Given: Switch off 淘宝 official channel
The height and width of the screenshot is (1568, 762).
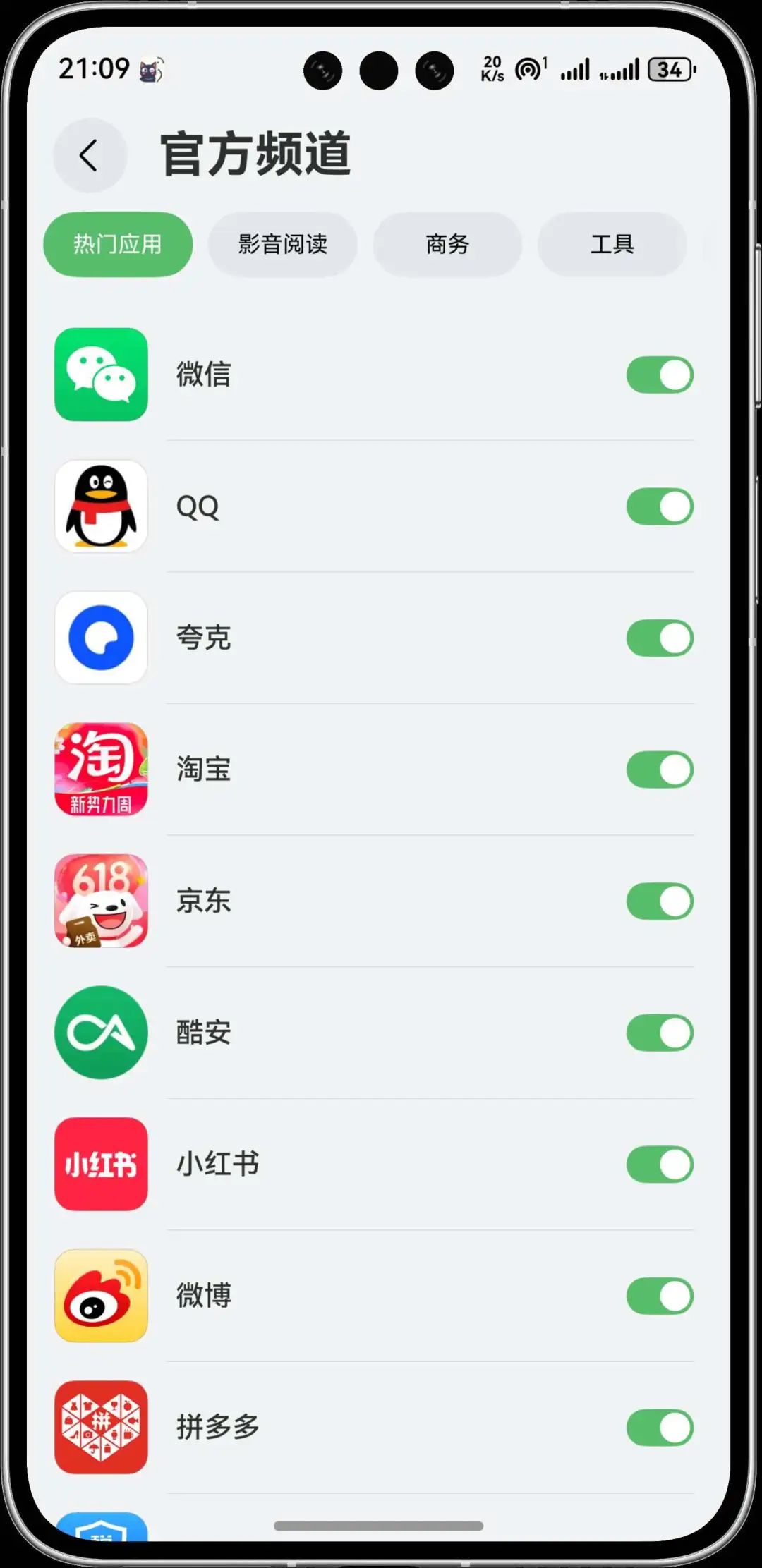Looking at the screenshot, I should [x=660, y=770].
